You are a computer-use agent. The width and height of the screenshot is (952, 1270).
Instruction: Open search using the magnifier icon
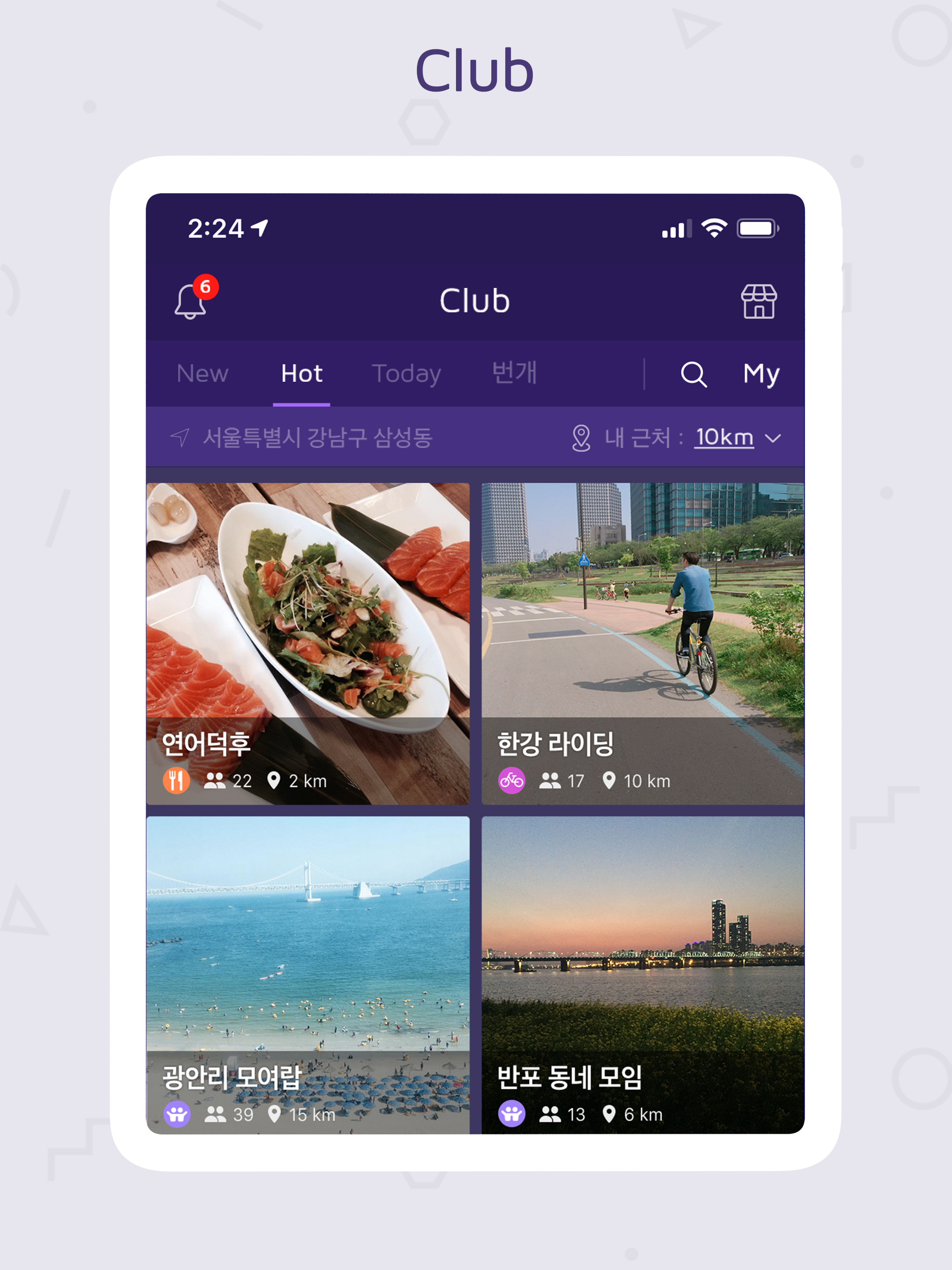tap(694, 374)
